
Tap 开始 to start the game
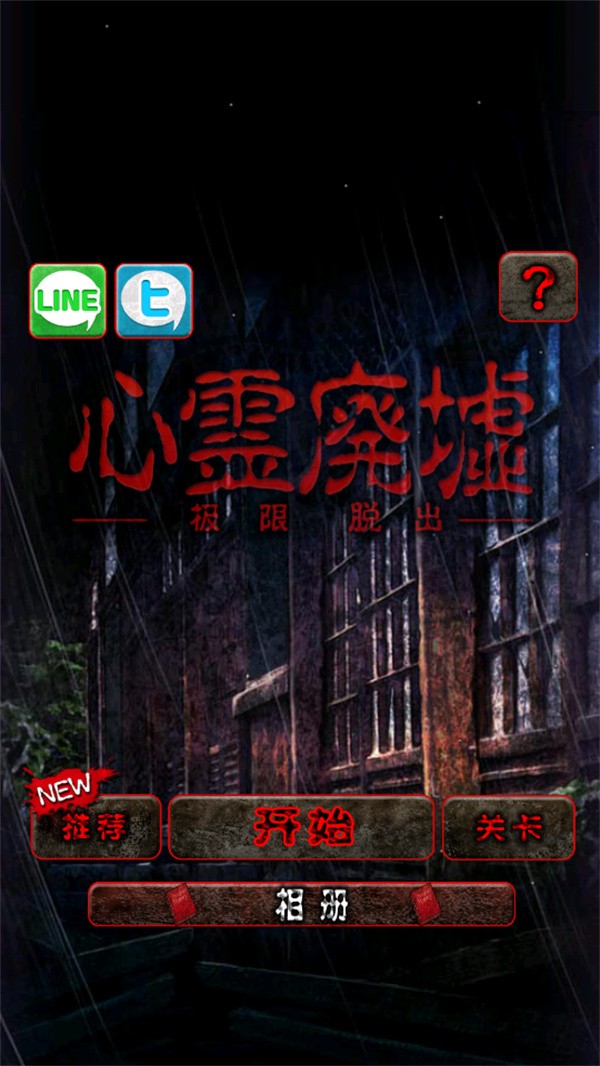click(301, 828)
